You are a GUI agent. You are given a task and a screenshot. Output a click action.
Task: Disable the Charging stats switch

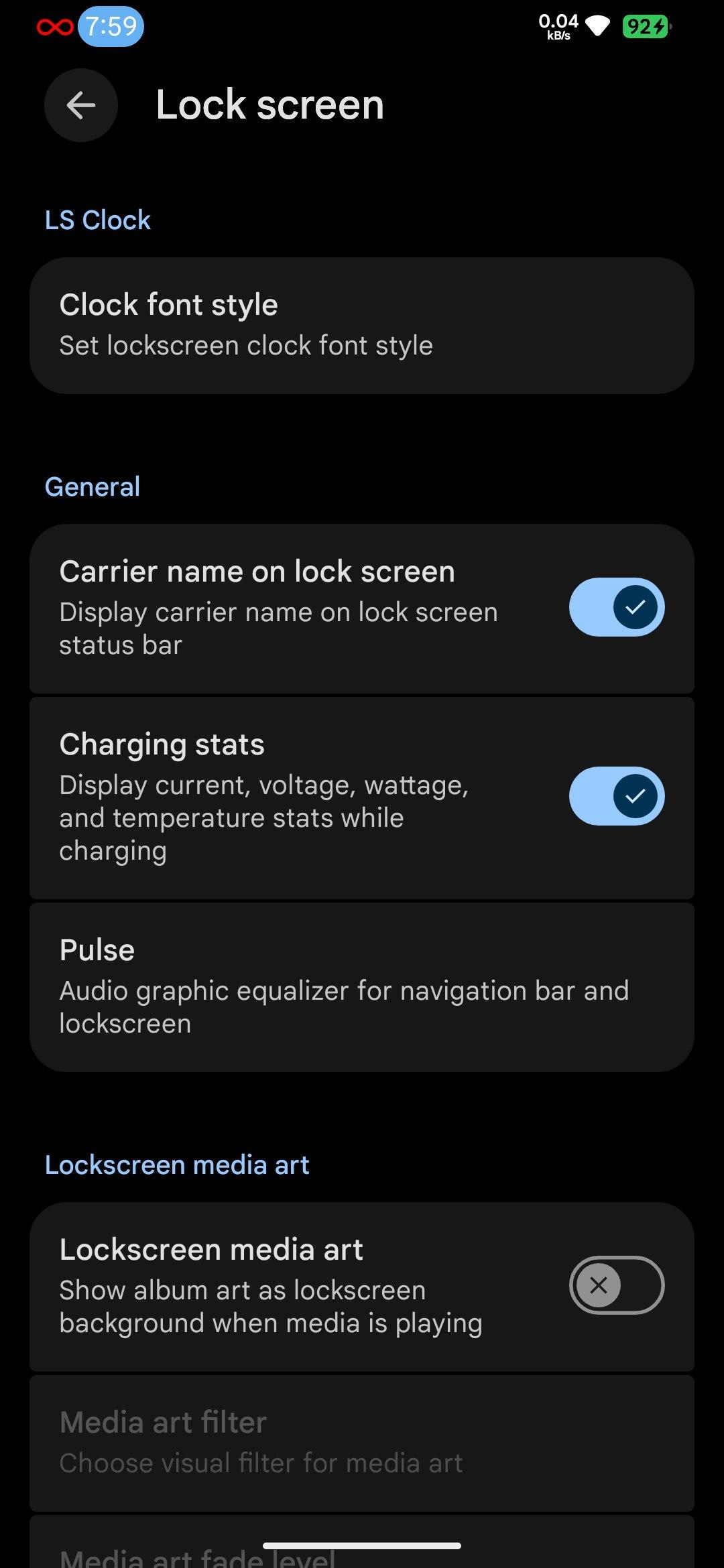617,796
